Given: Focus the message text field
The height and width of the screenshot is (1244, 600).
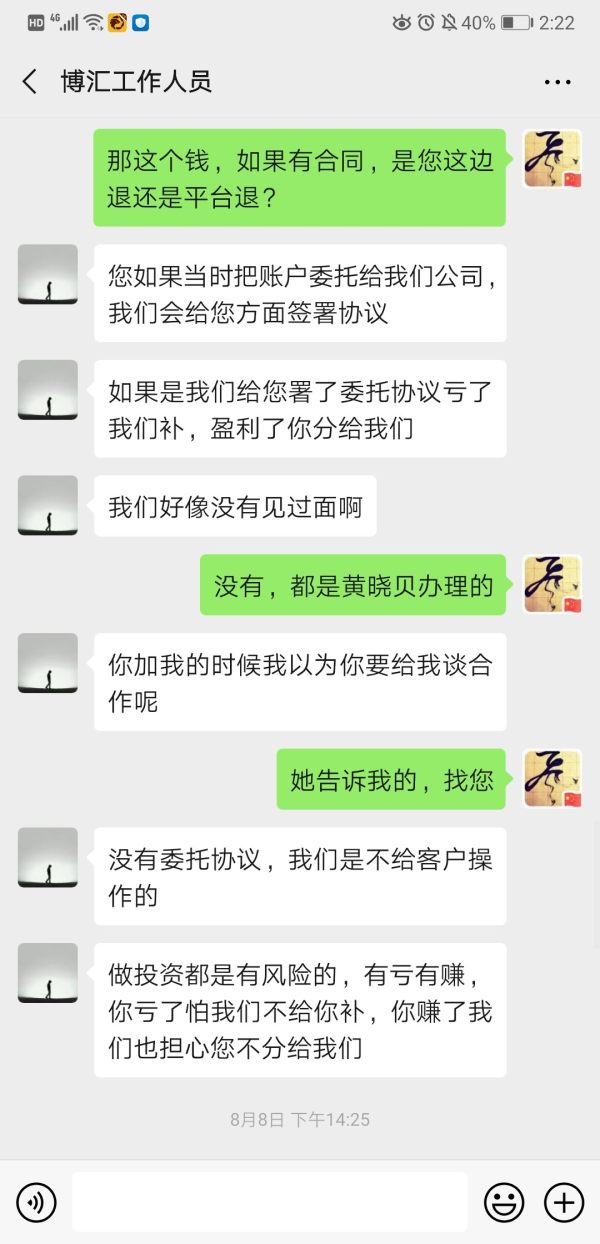Looking at the screenshot, I should point(269,1201).
